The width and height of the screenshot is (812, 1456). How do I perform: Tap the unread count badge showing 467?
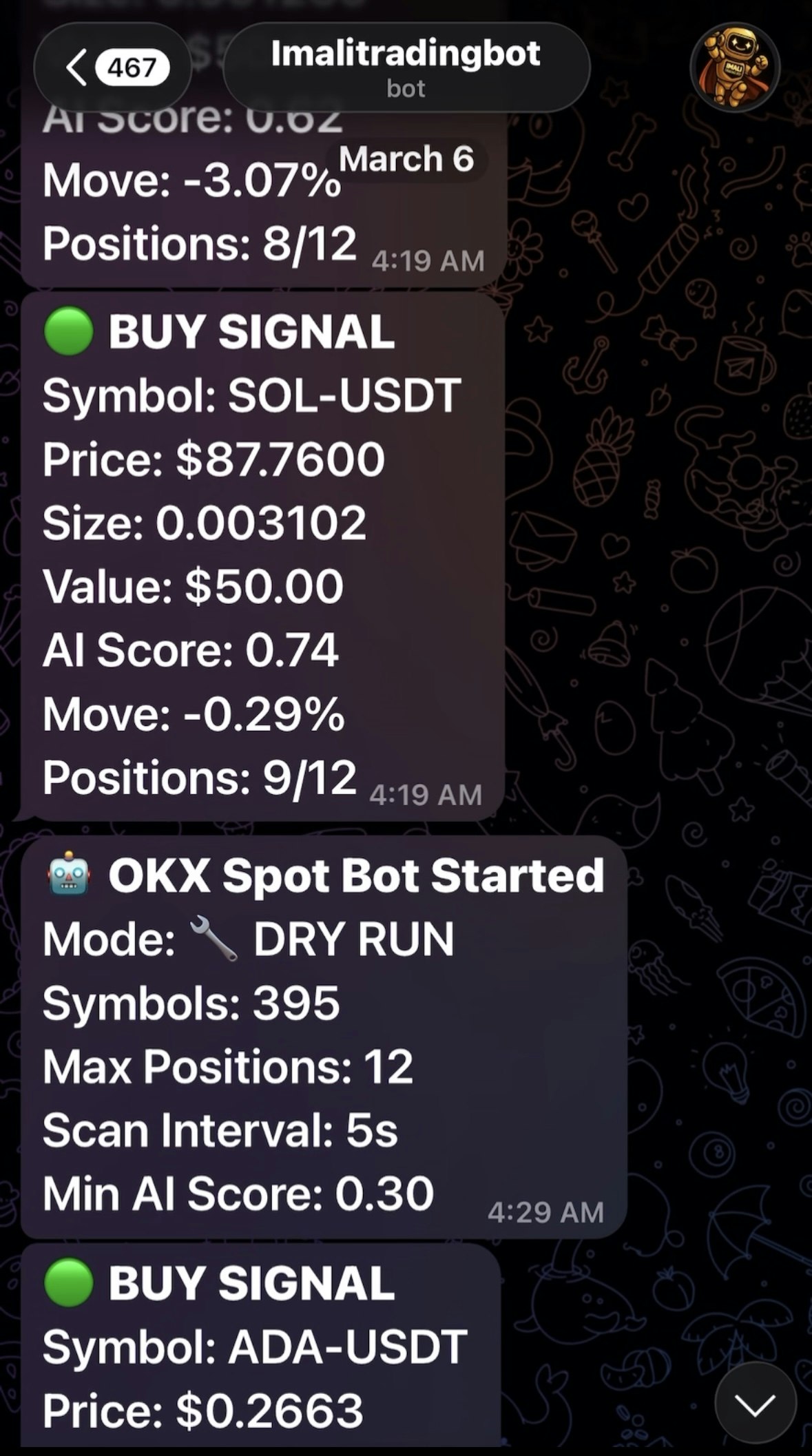point(132,67)
